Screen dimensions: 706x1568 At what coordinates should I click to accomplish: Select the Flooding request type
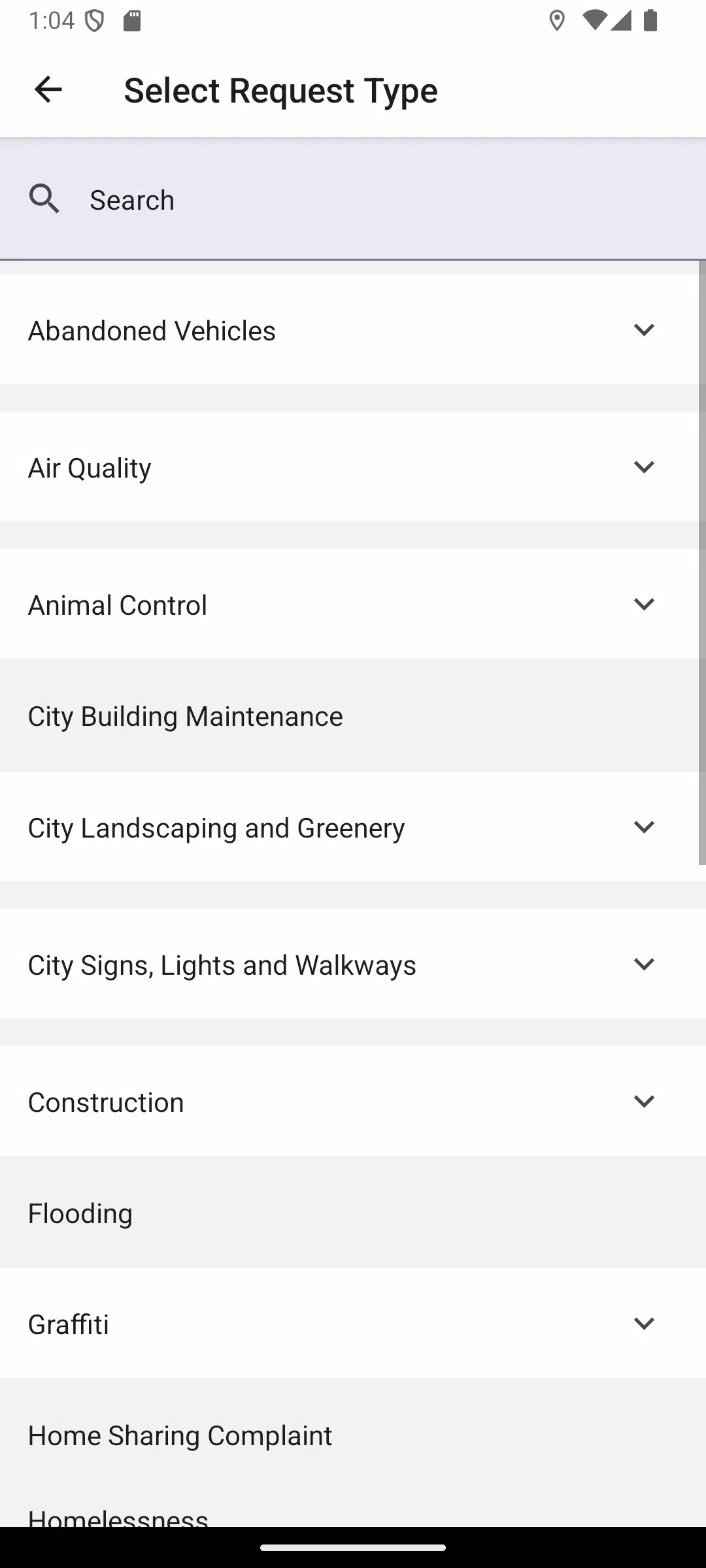pyautogui.click(x=353, y=1213)
